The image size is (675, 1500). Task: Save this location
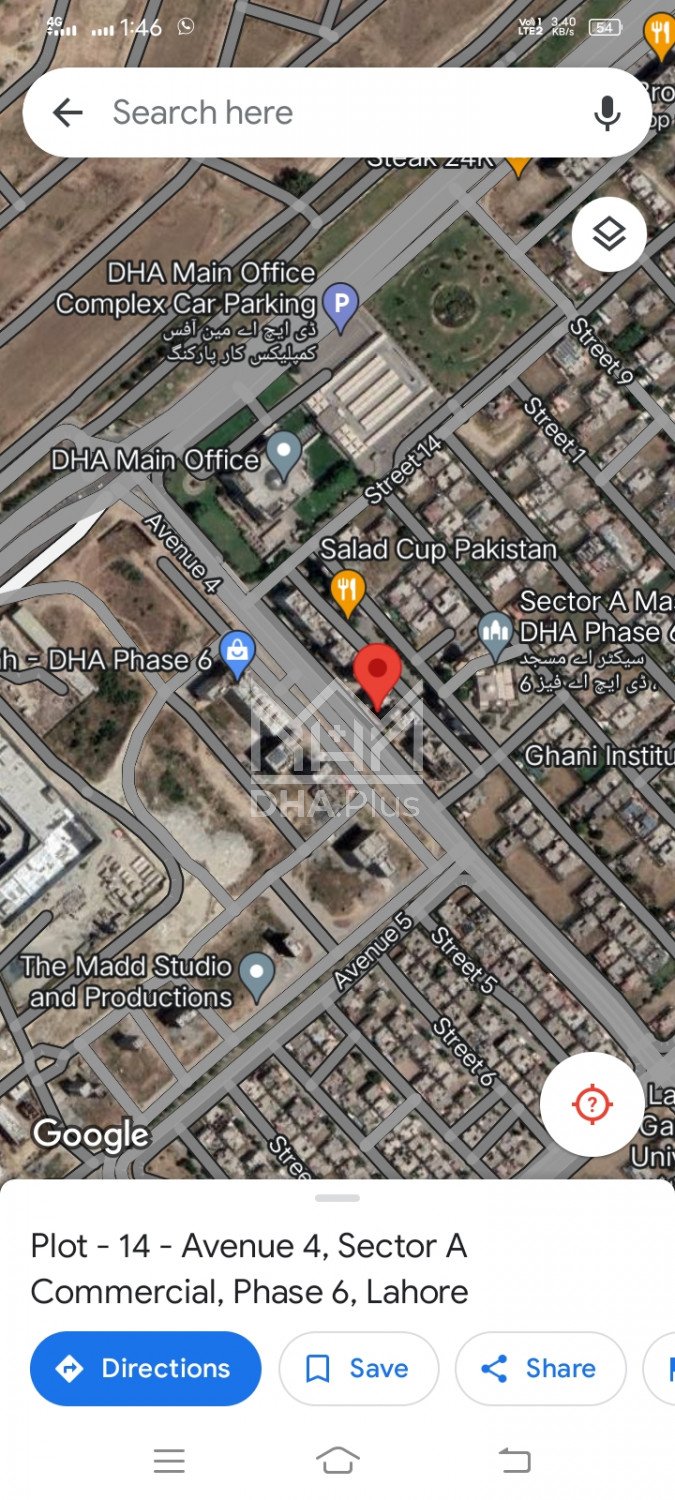(358, 1368)
